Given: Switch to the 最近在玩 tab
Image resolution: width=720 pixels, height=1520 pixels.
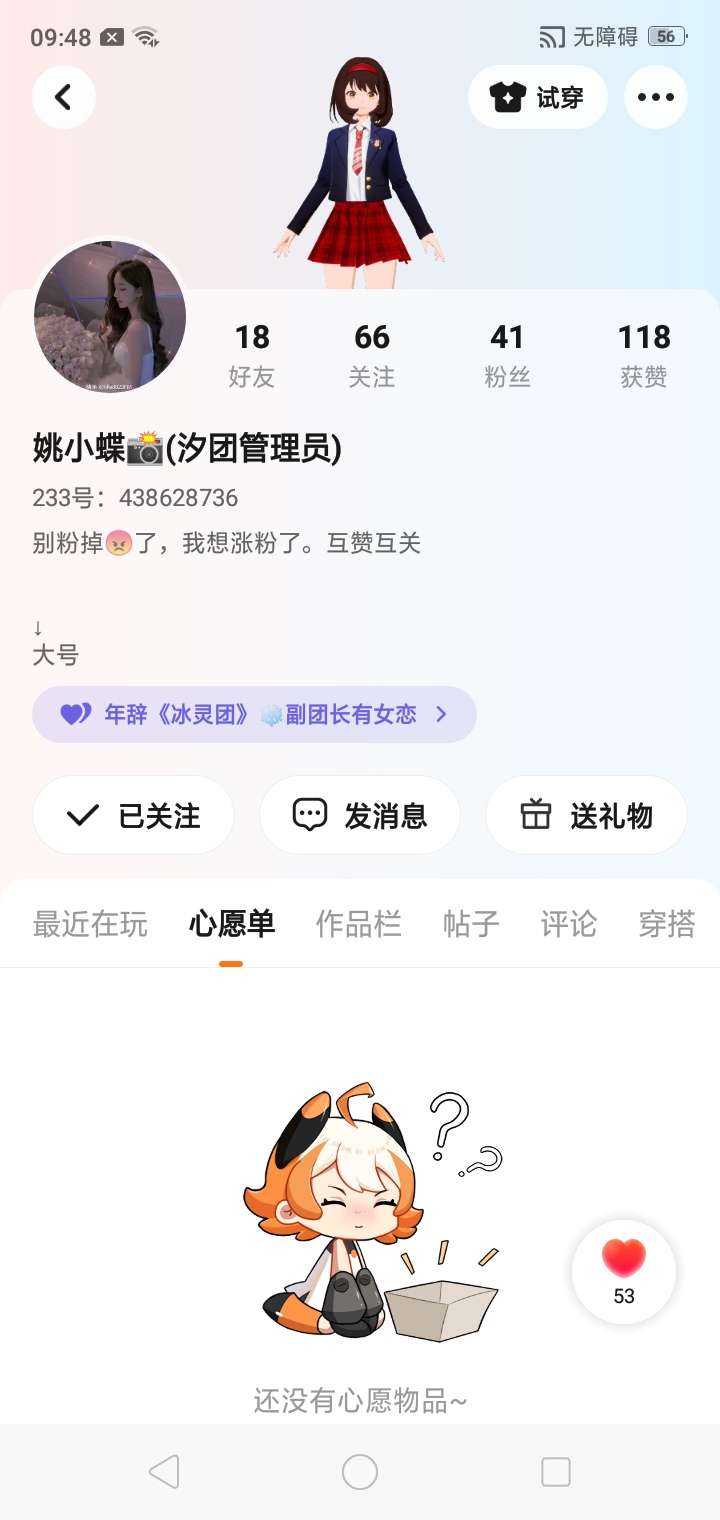Looking at the screenshot, I should (x=90, y=924).
